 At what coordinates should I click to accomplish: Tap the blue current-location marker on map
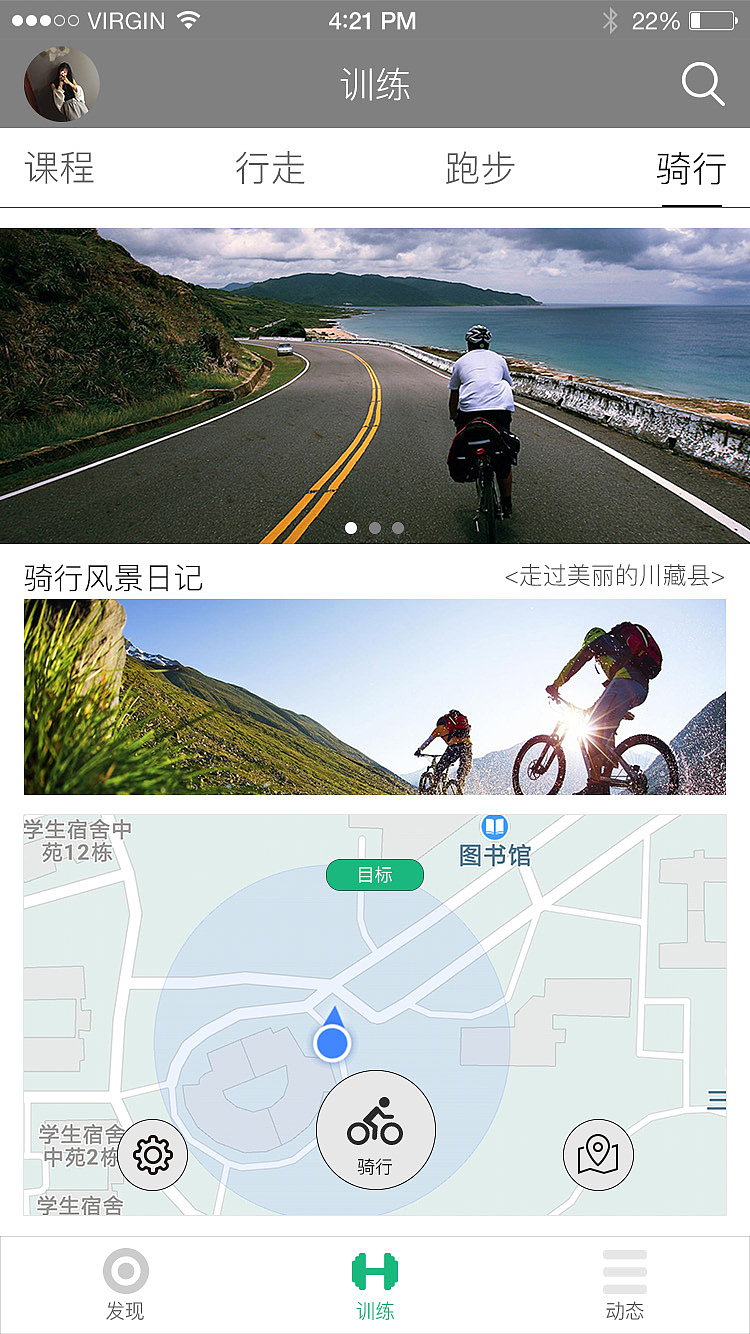[332, 1041]
